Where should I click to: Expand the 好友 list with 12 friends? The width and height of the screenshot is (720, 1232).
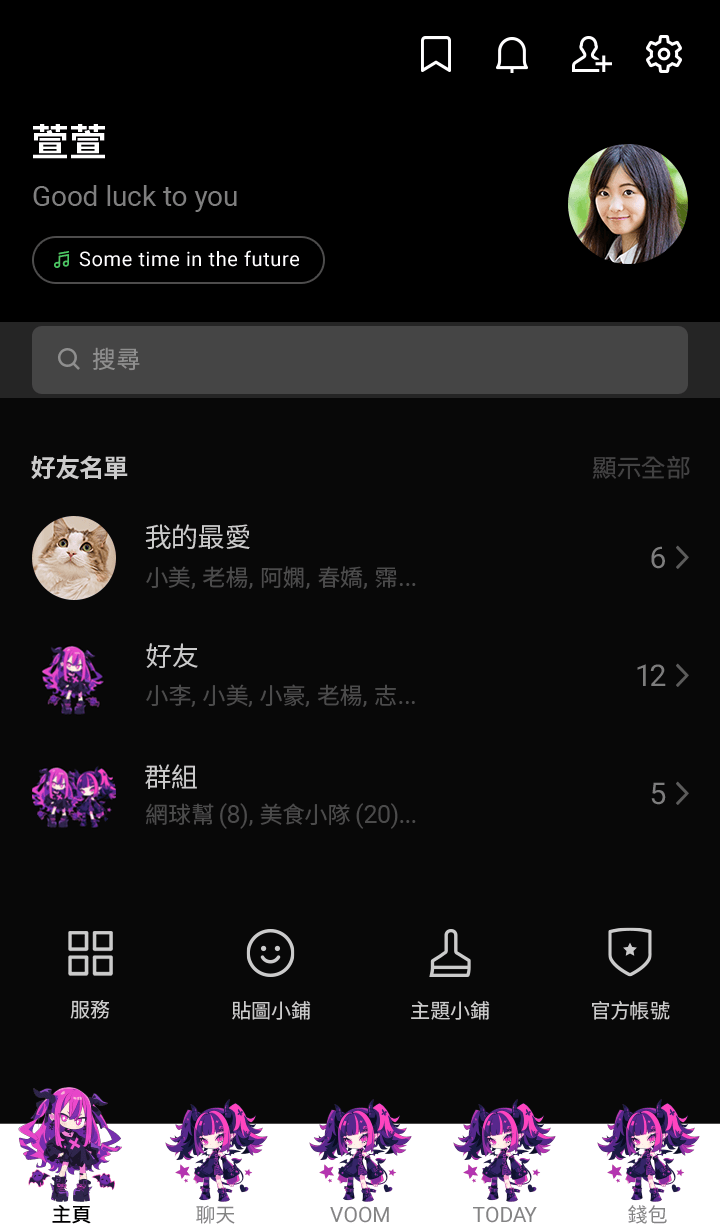tap(360, 676)
